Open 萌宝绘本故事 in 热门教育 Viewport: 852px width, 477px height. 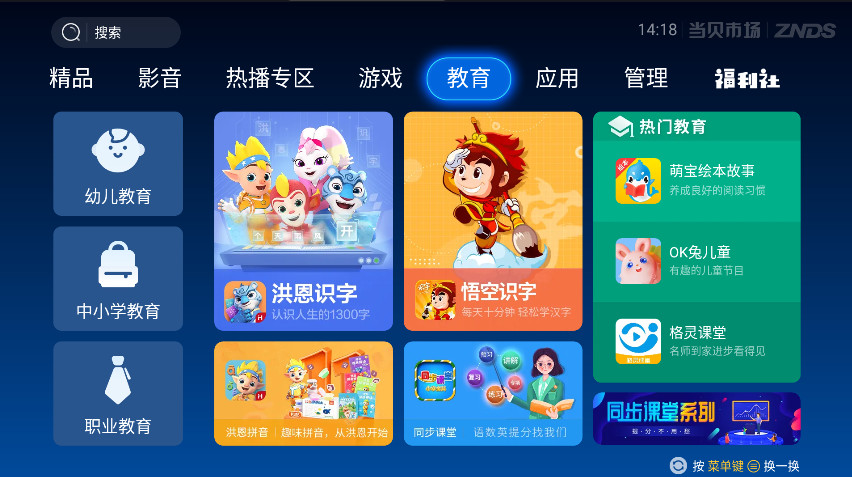(x=697, y=180)
